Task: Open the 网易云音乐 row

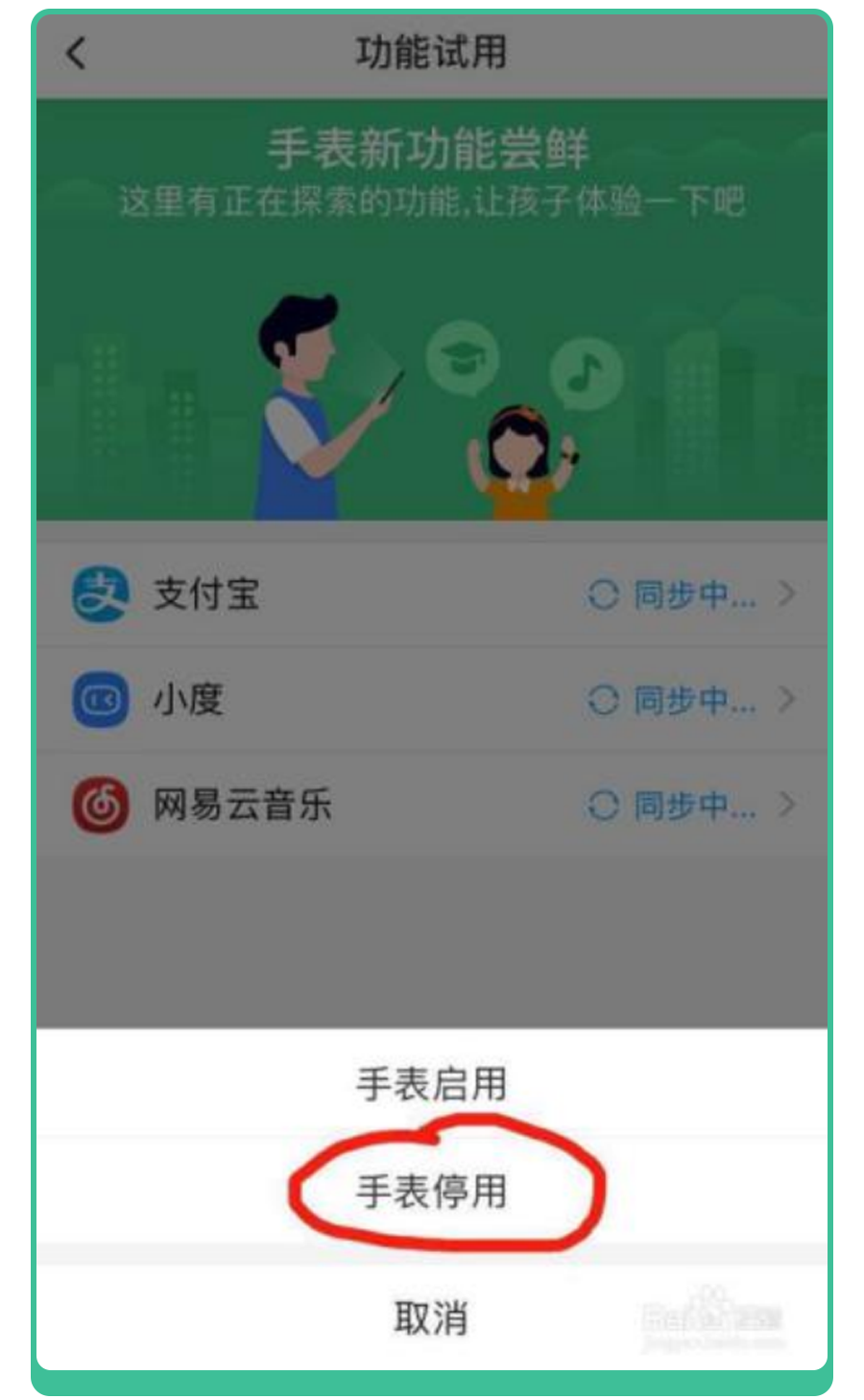Action: (432, 804)
